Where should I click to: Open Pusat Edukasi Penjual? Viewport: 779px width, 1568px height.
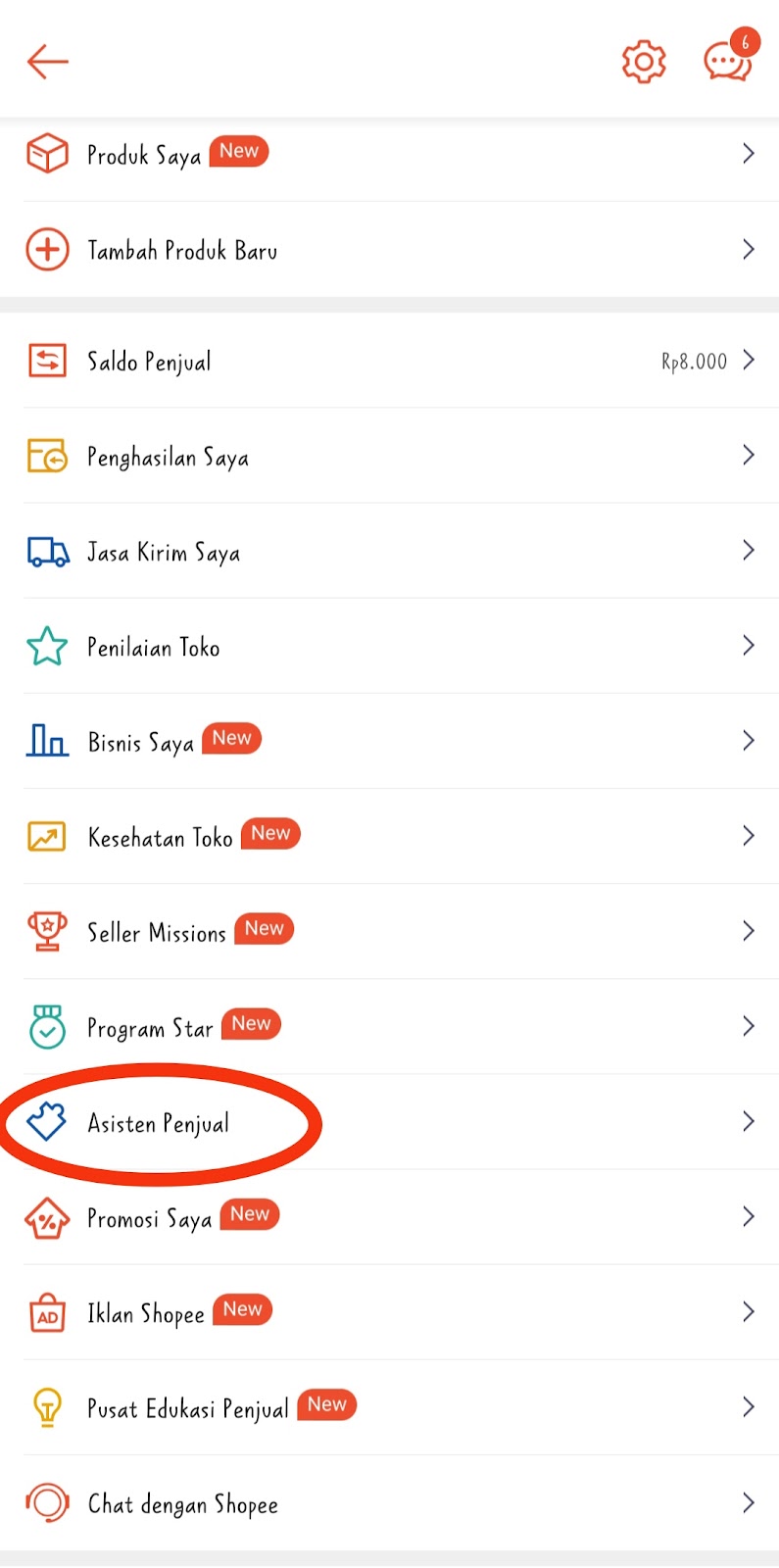390,1406
